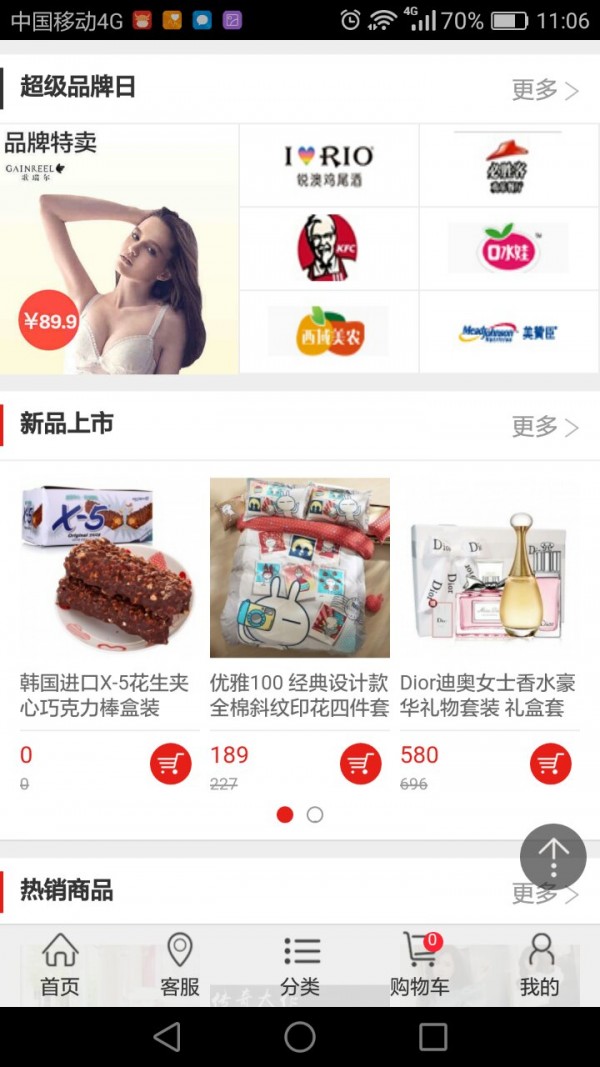
Task: Add Dior perfume set to cart
Action: click(x=551, y=764)
